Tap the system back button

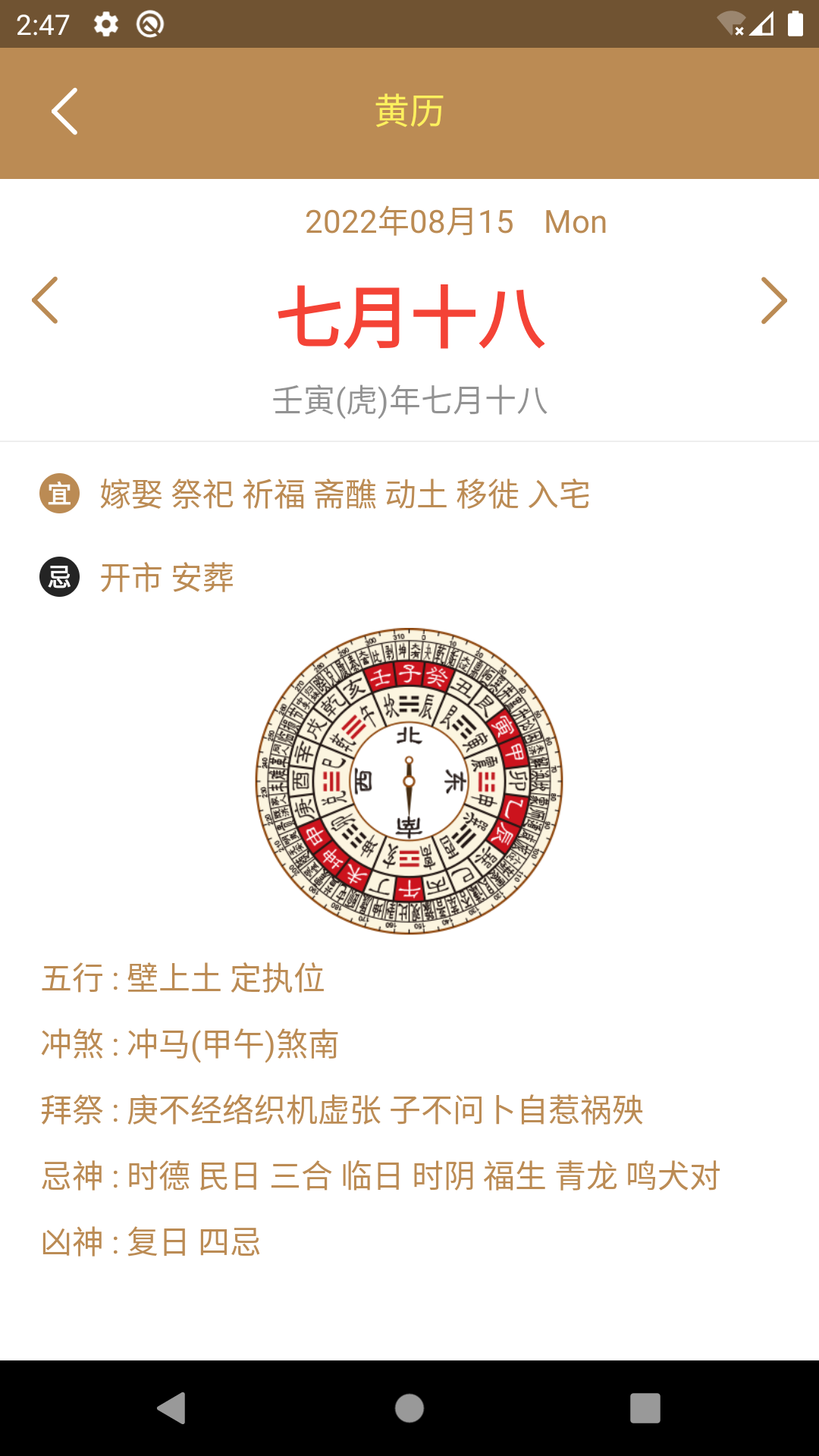172,1408
